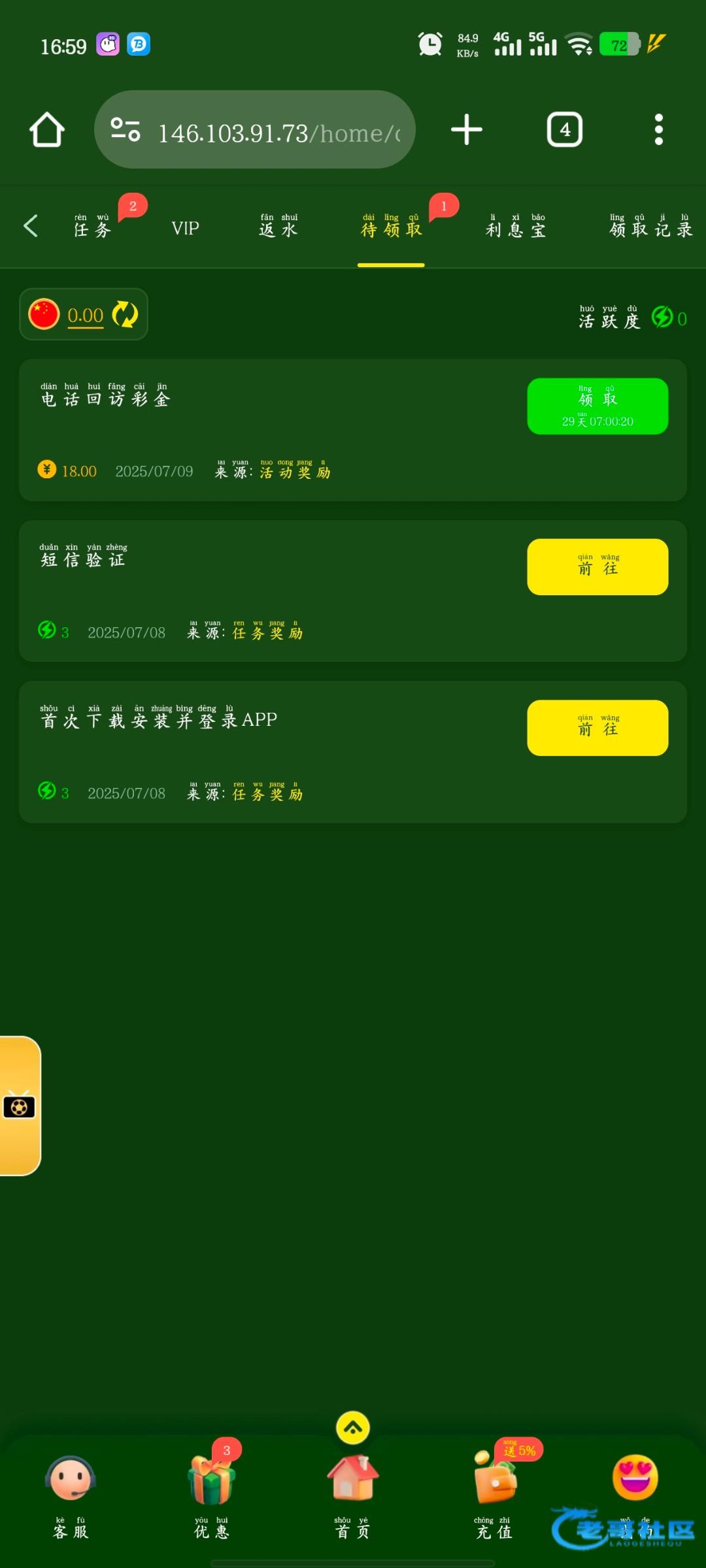Open the 优惠 promotions tab
Viewport: 706px width, 1568px height.
(x=211, y=1496)
